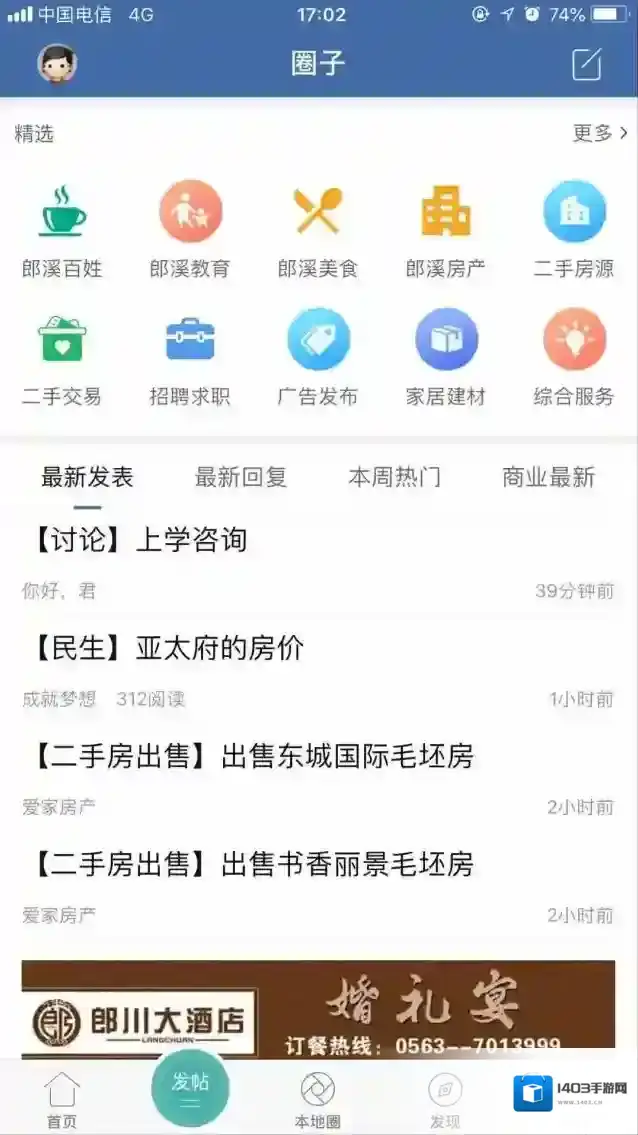This screenshot has width=638, height=1135.
Task: Open the 郎溪美食 circle
Action: coord(318,228)
